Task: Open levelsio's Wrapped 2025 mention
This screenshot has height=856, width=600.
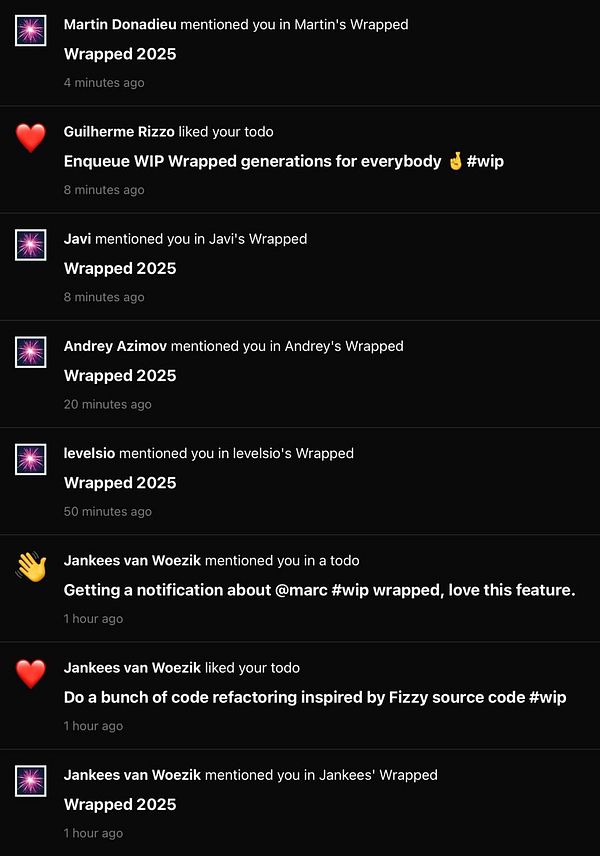Action: tap(120, 482)
